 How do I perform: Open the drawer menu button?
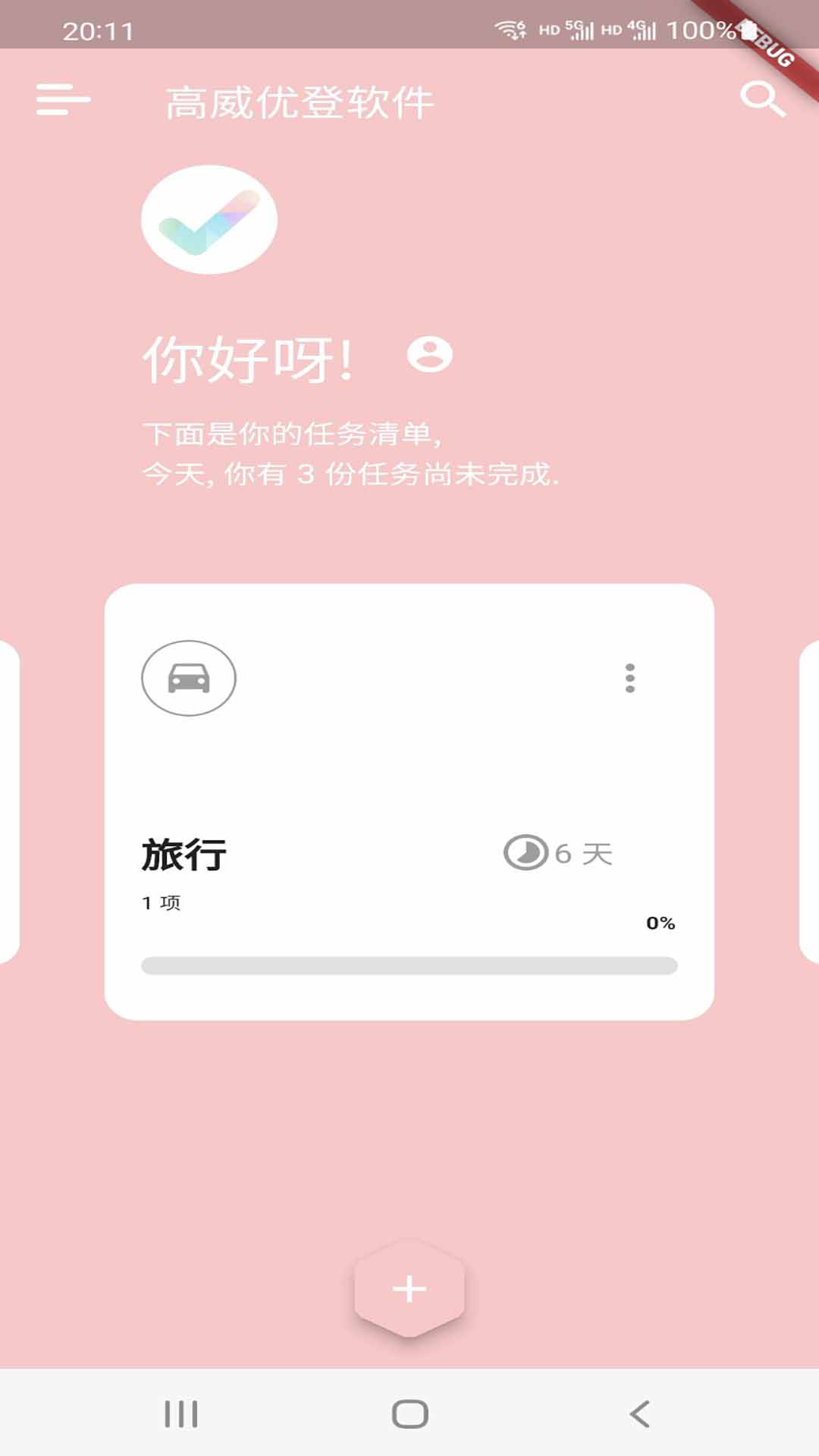(63, 100)
